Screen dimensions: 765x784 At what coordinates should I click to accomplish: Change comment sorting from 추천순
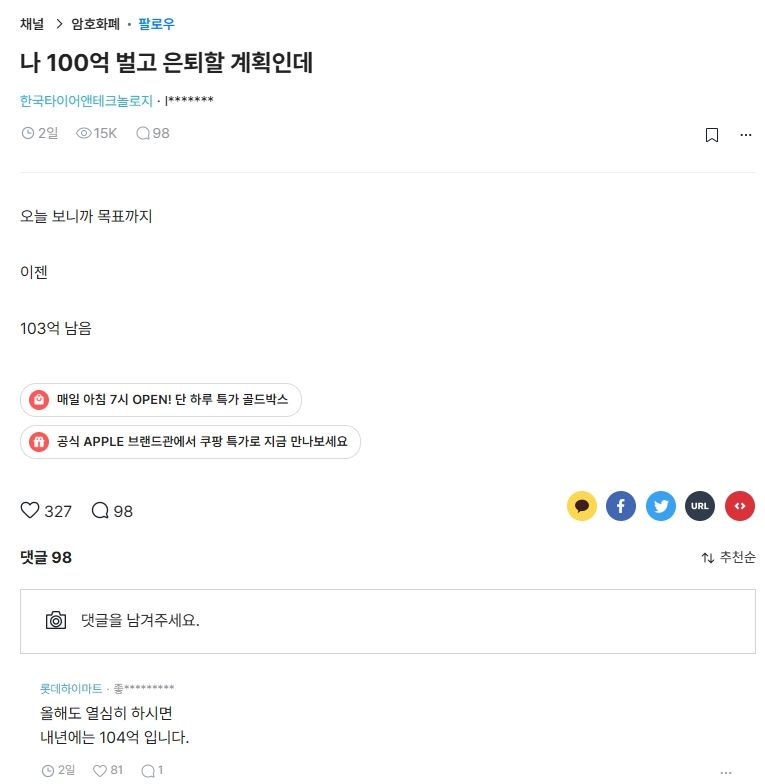coord(728,558)
